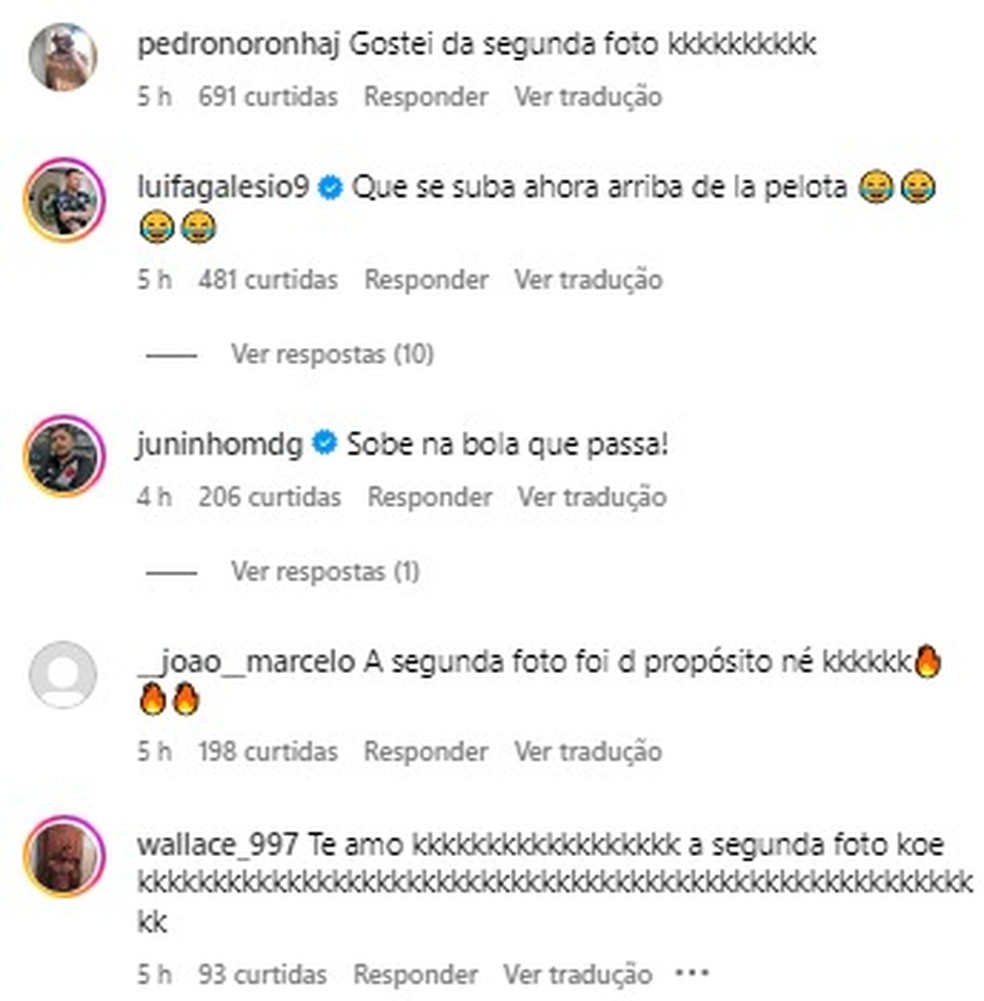Expand the single reply to juninhomdg
This screenshot has width=984, height=1001.
(x=325, y=572)
